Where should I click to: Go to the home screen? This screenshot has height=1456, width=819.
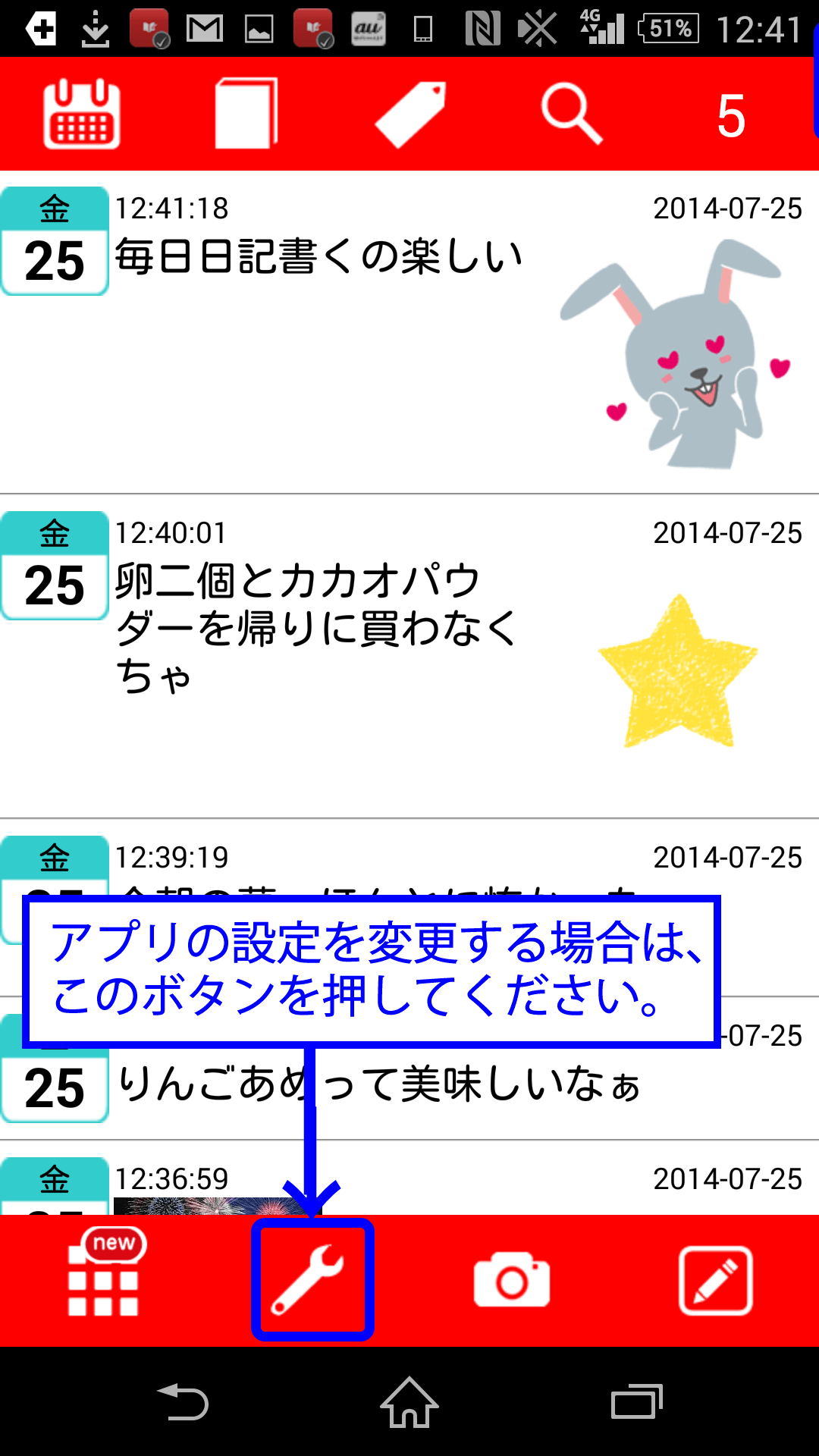pyautogui.click(x=409, y=1402)
